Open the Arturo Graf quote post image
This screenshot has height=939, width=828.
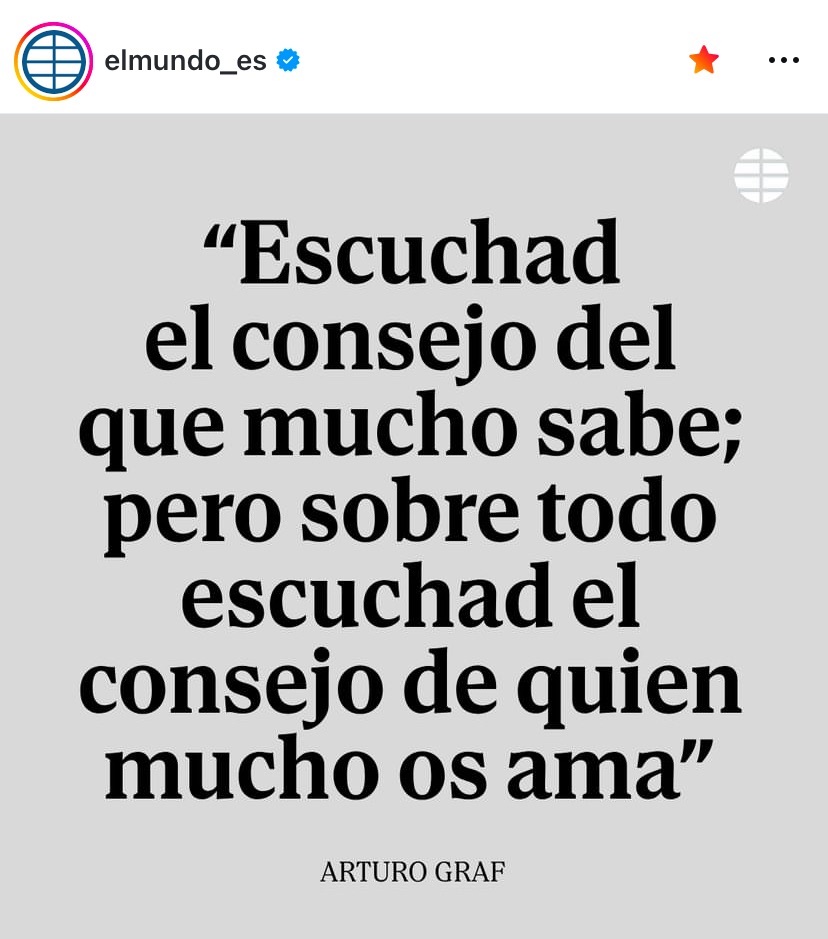[x=414, y=520]
